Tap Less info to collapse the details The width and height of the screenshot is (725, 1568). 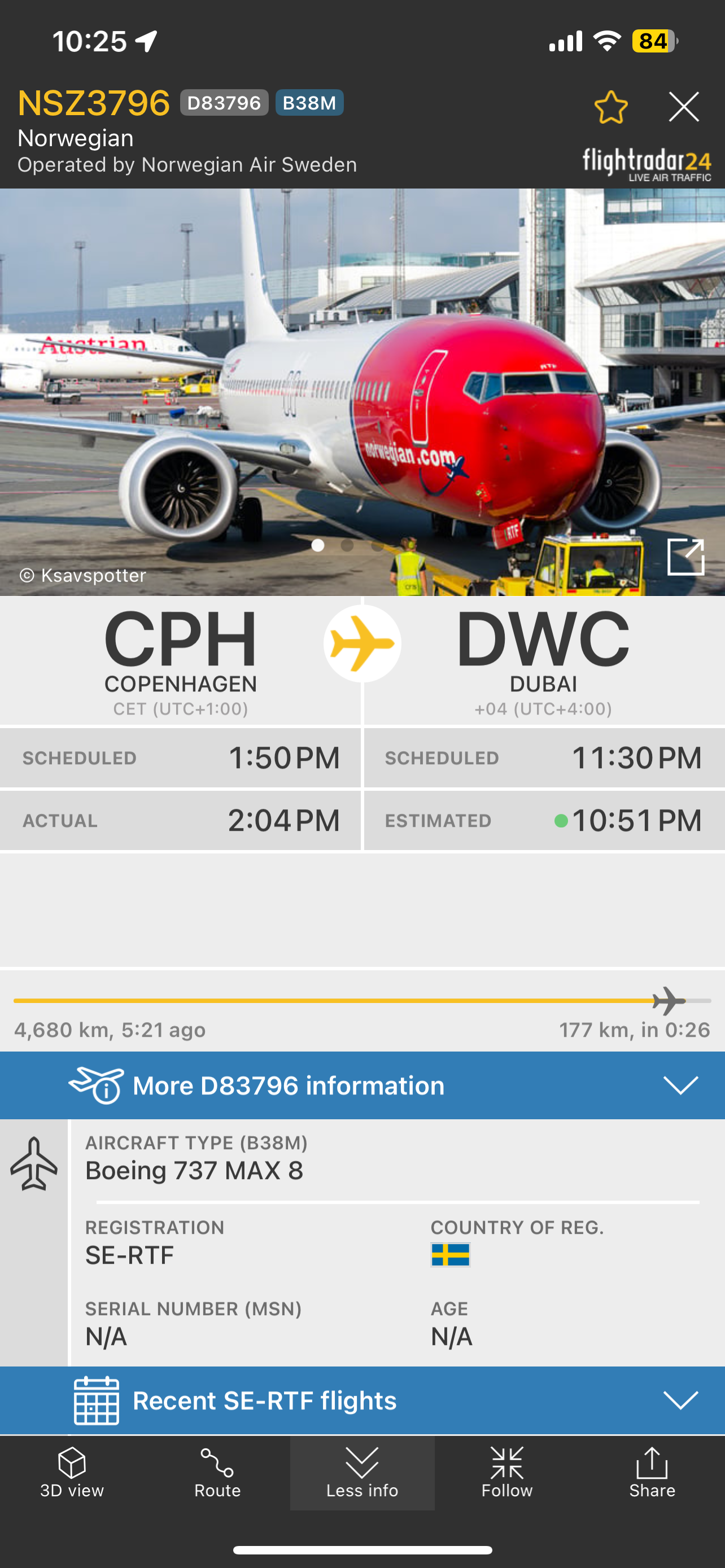point(362,1472)
